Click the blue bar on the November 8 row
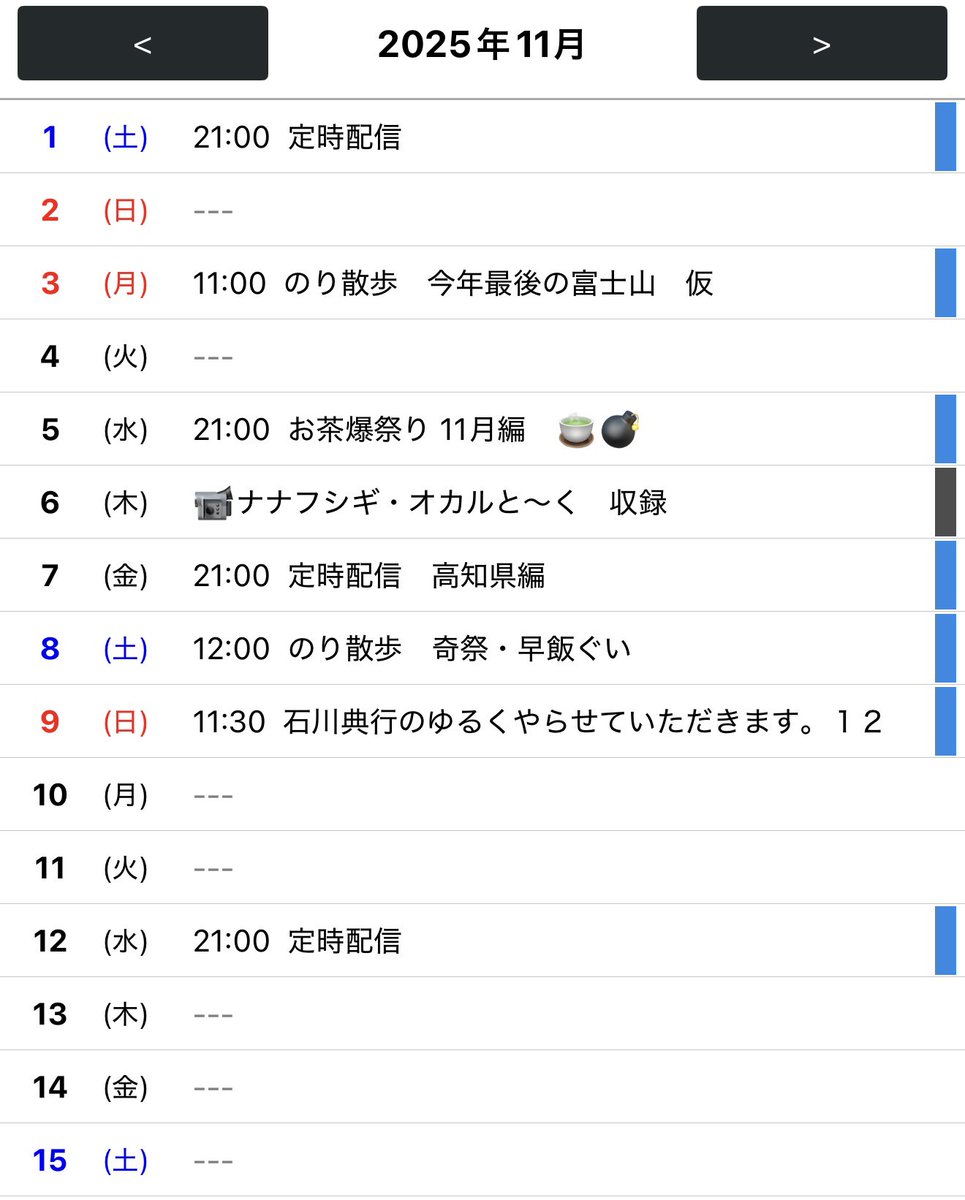 [945, 648]
